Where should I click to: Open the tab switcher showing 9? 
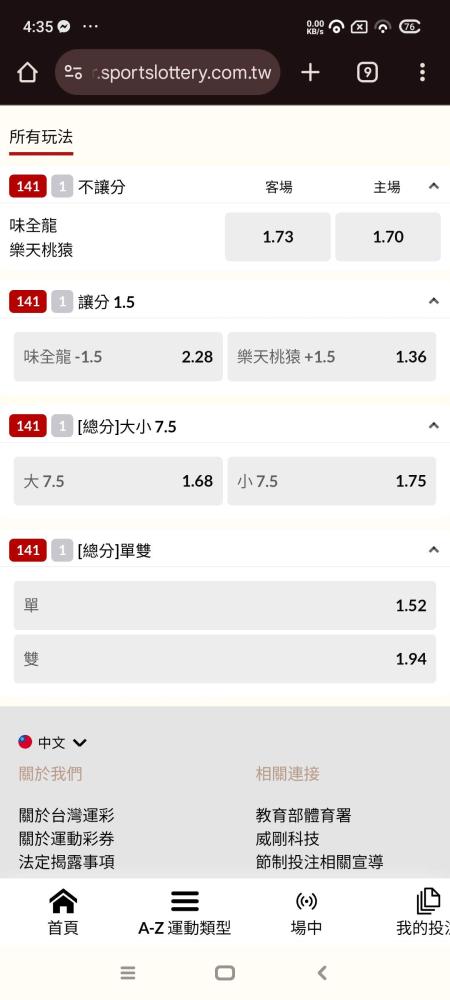click(367, 73)
